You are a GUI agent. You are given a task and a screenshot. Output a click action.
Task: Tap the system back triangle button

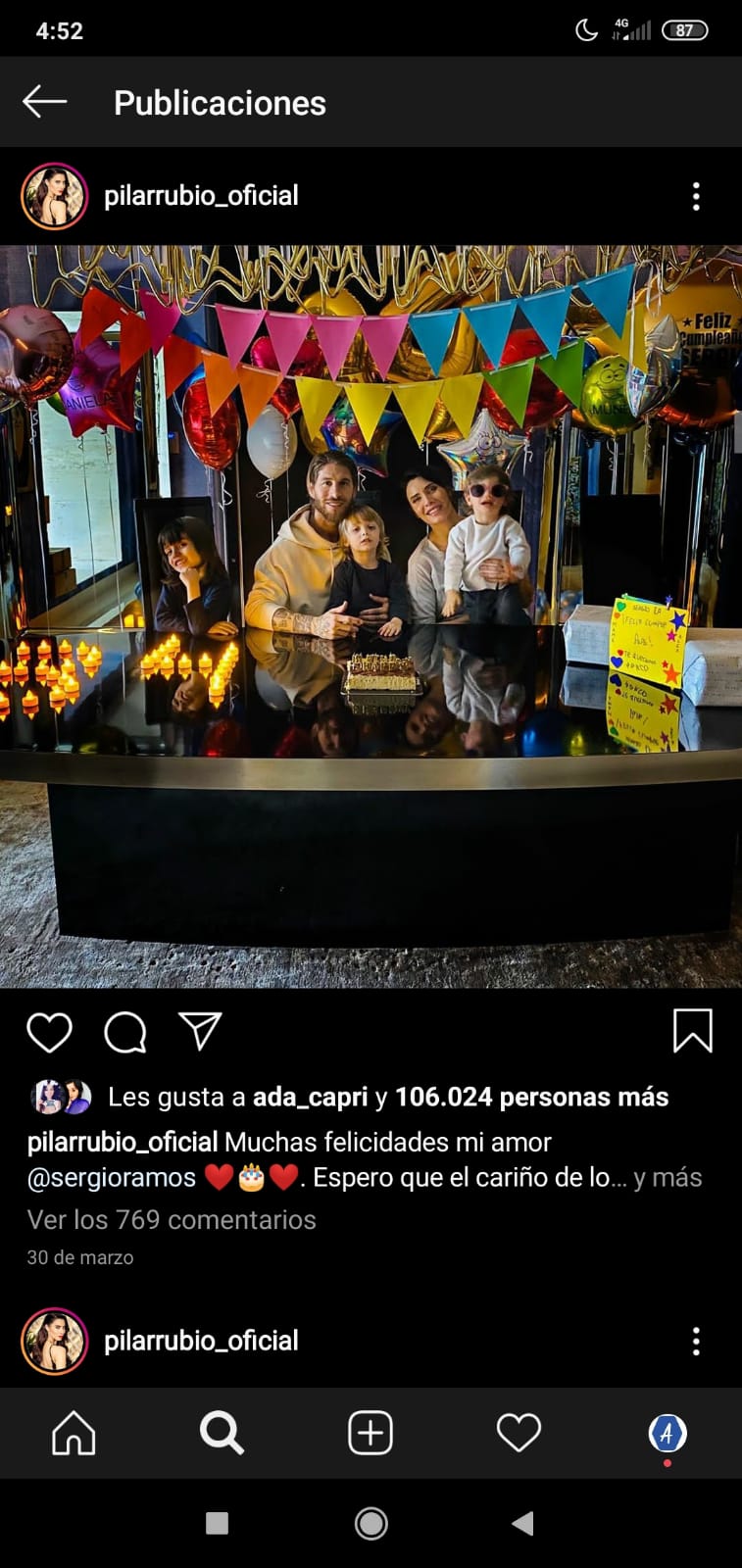[x=523, y=1523]
